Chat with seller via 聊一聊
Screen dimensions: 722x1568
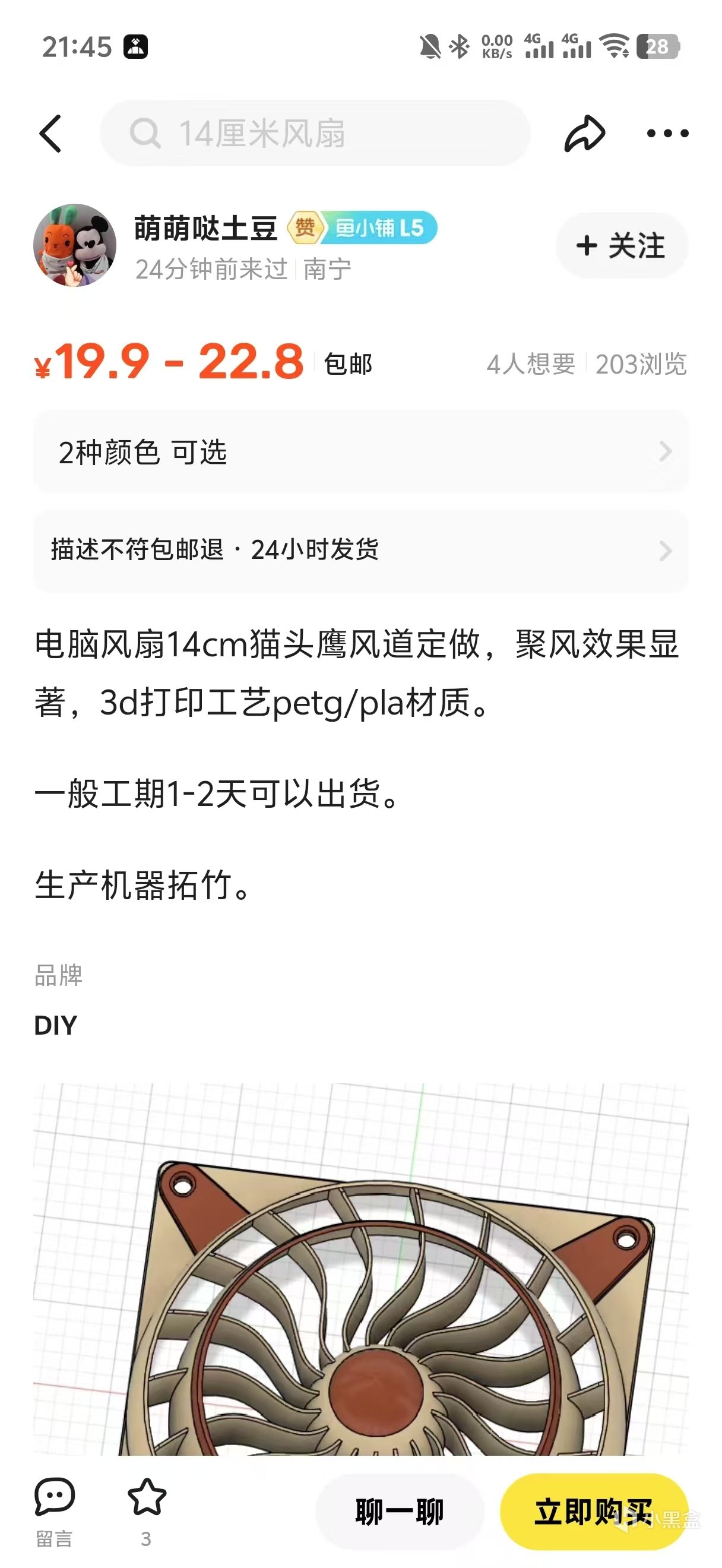400,1512
